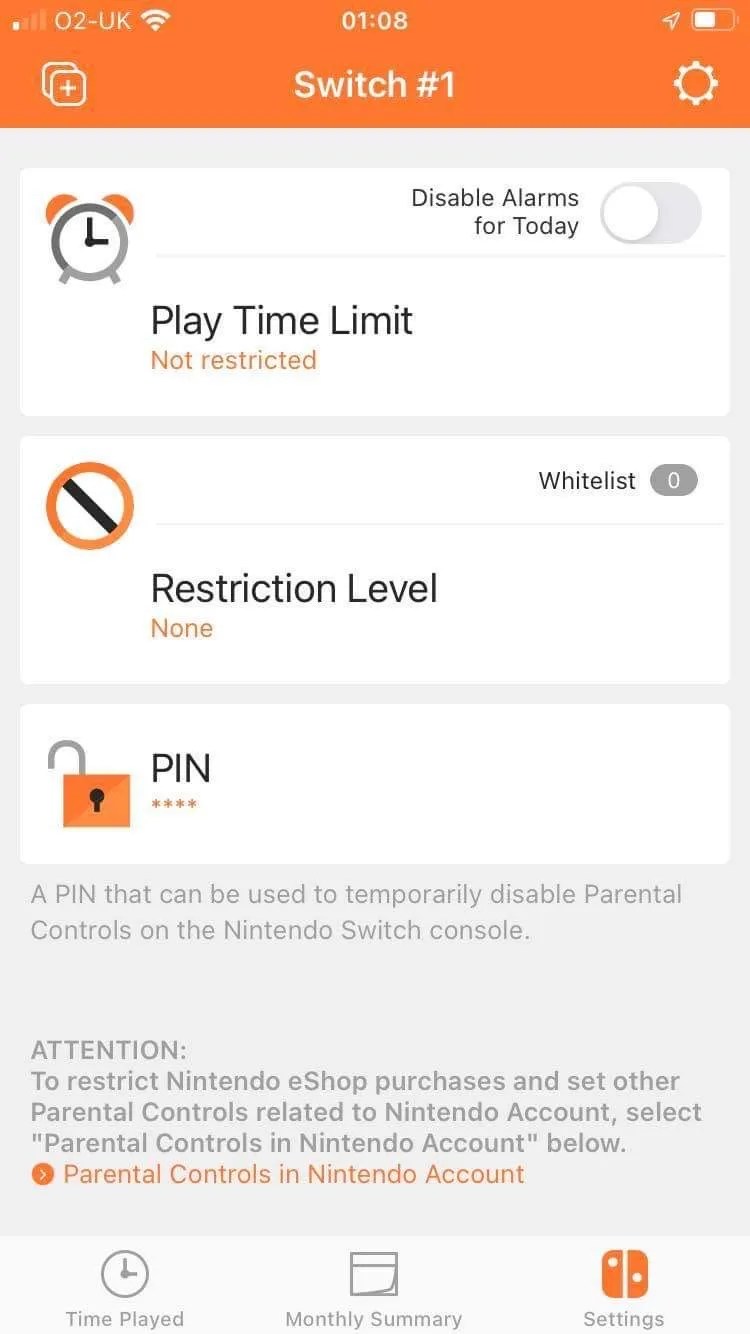750x1334 pixels.
Task: Switch to the Time Played tab
Action: 125,1286
